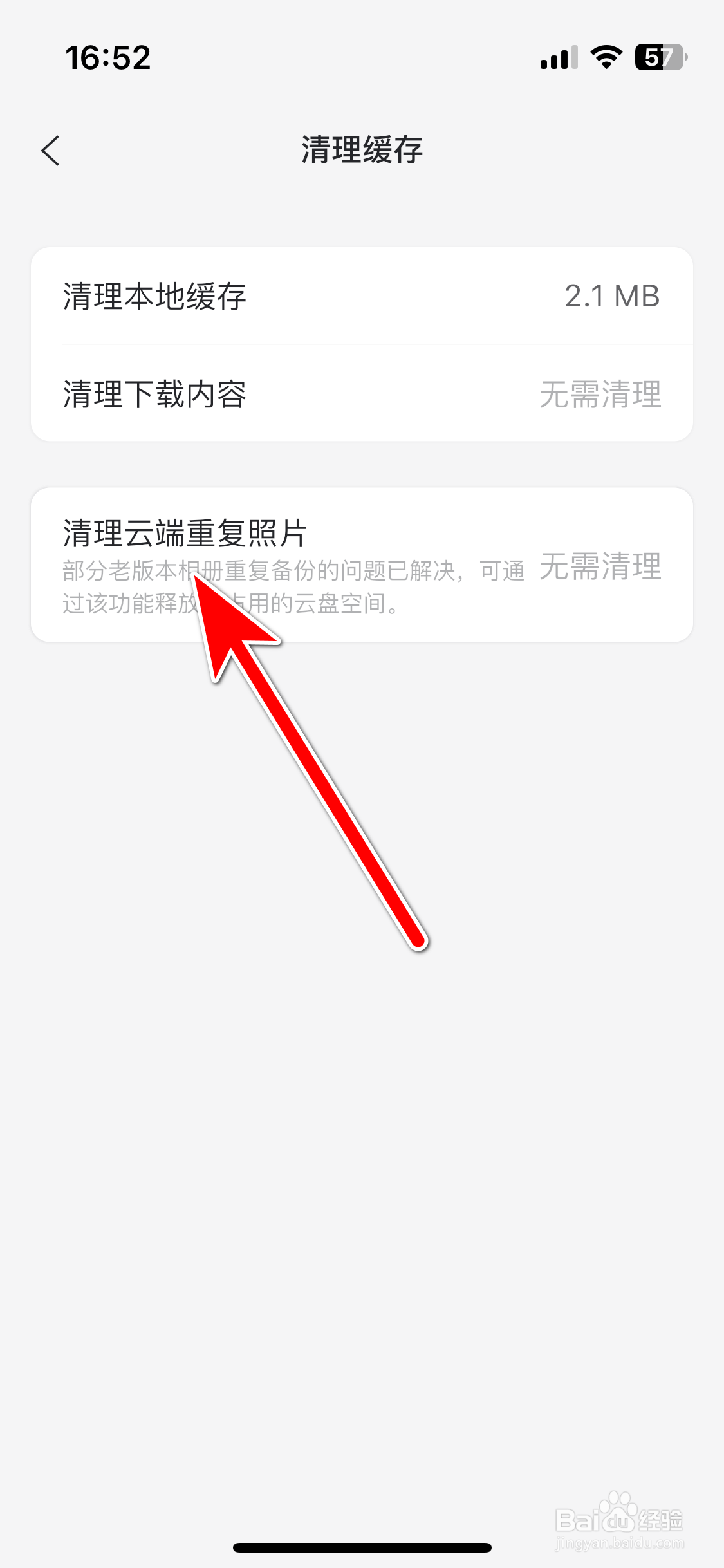Tap the local cache settings card
Image resolution: width=724 pixels, height=1568 pixels.
pos(362,342)
